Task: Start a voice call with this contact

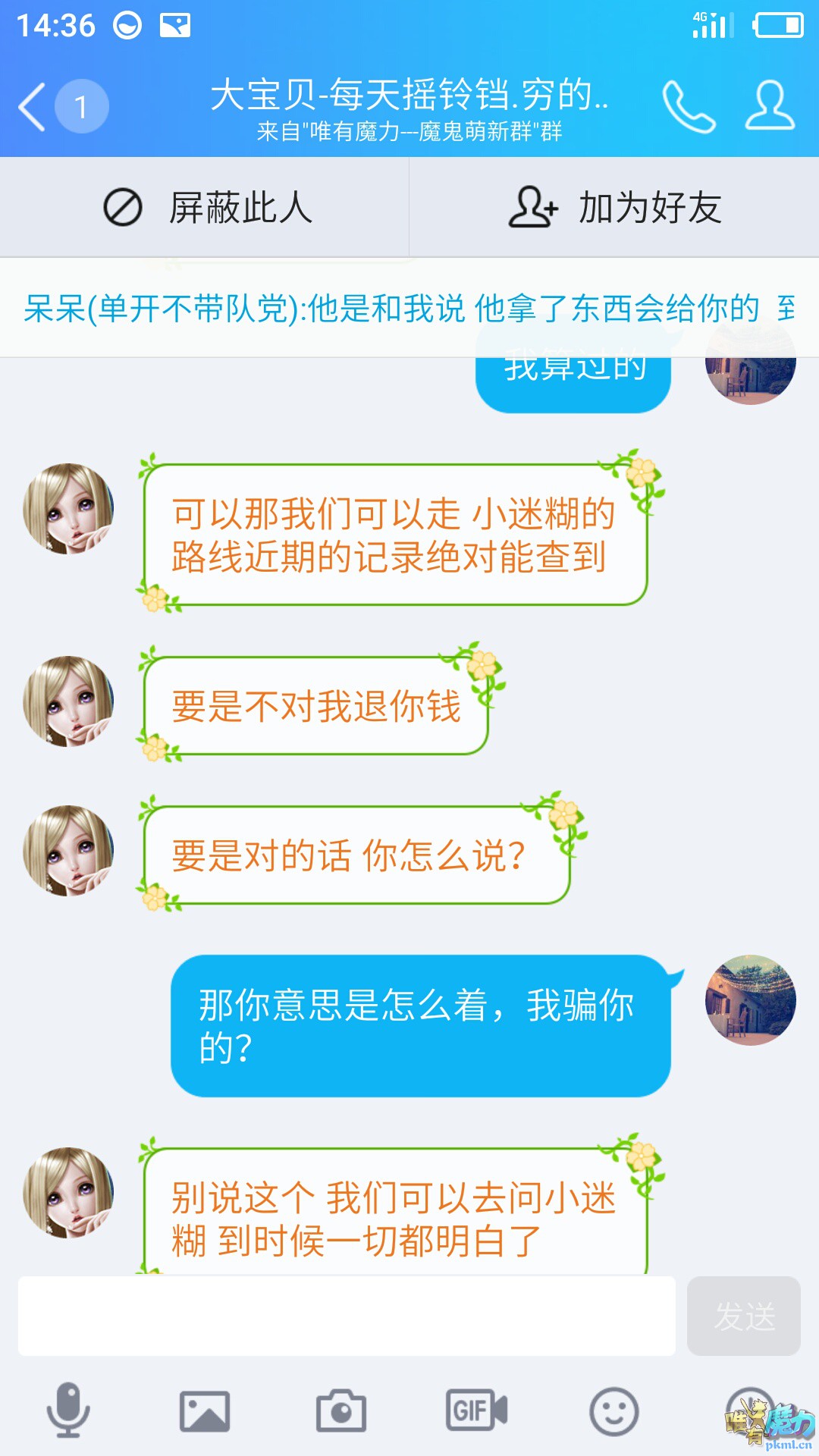Action: (x=689, y=107)
